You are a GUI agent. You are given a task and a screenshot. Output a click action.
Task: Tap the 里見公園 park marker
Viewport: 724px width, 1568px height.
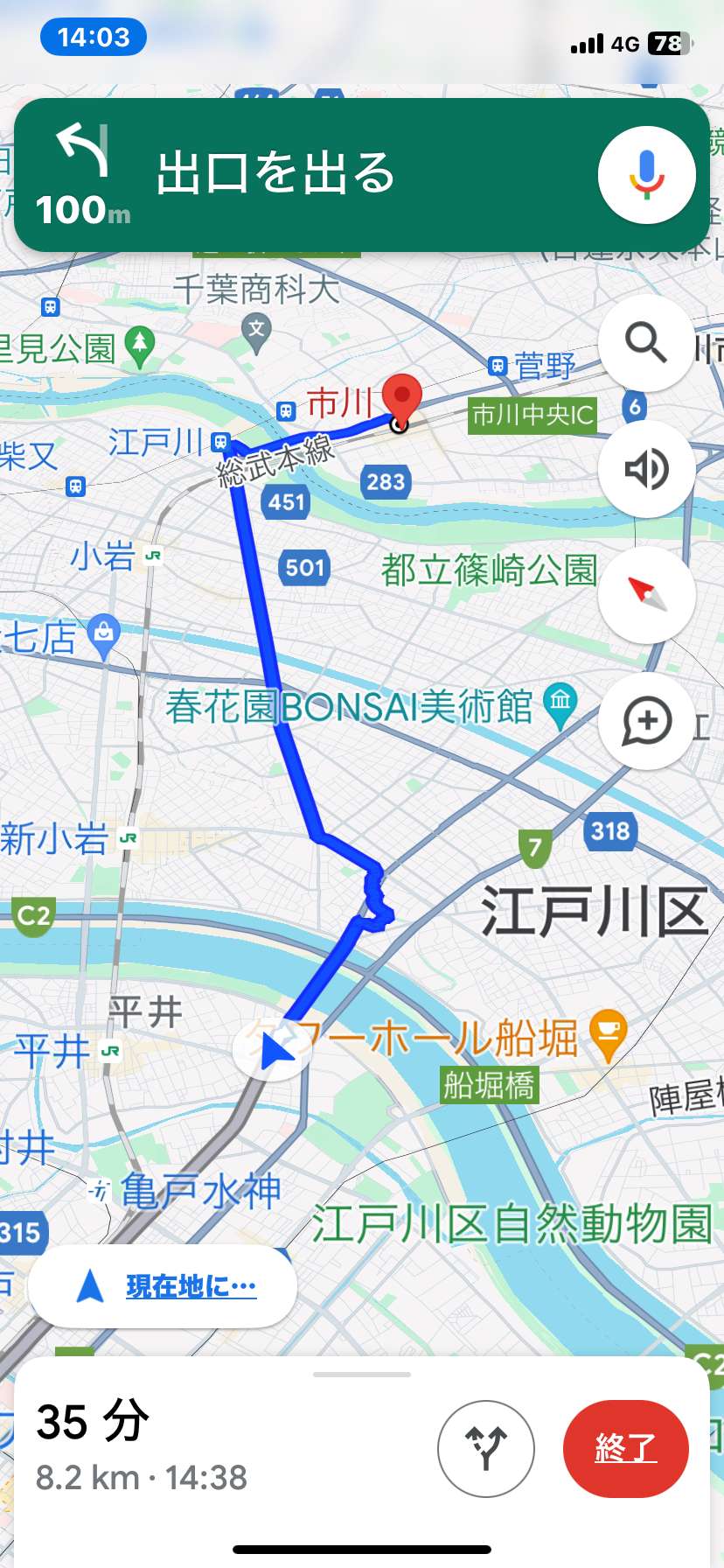140,346
